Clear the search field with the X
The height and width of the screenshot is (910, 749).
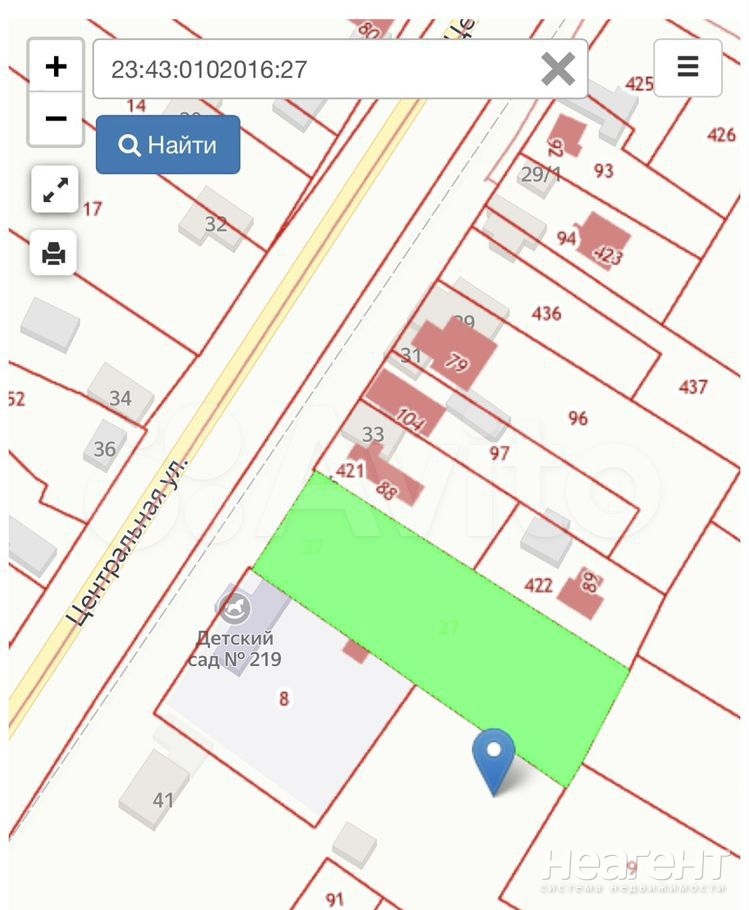557,69
